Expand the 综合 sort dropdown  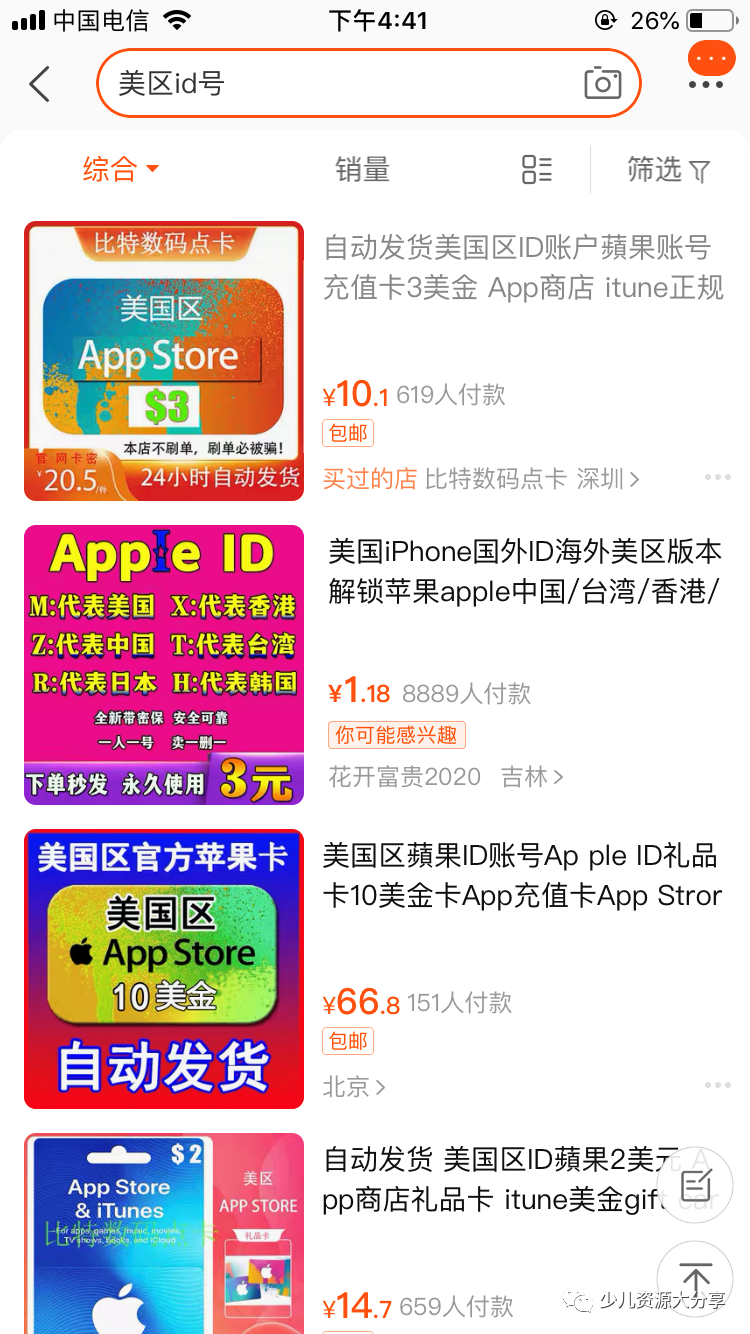click(120, 169)
